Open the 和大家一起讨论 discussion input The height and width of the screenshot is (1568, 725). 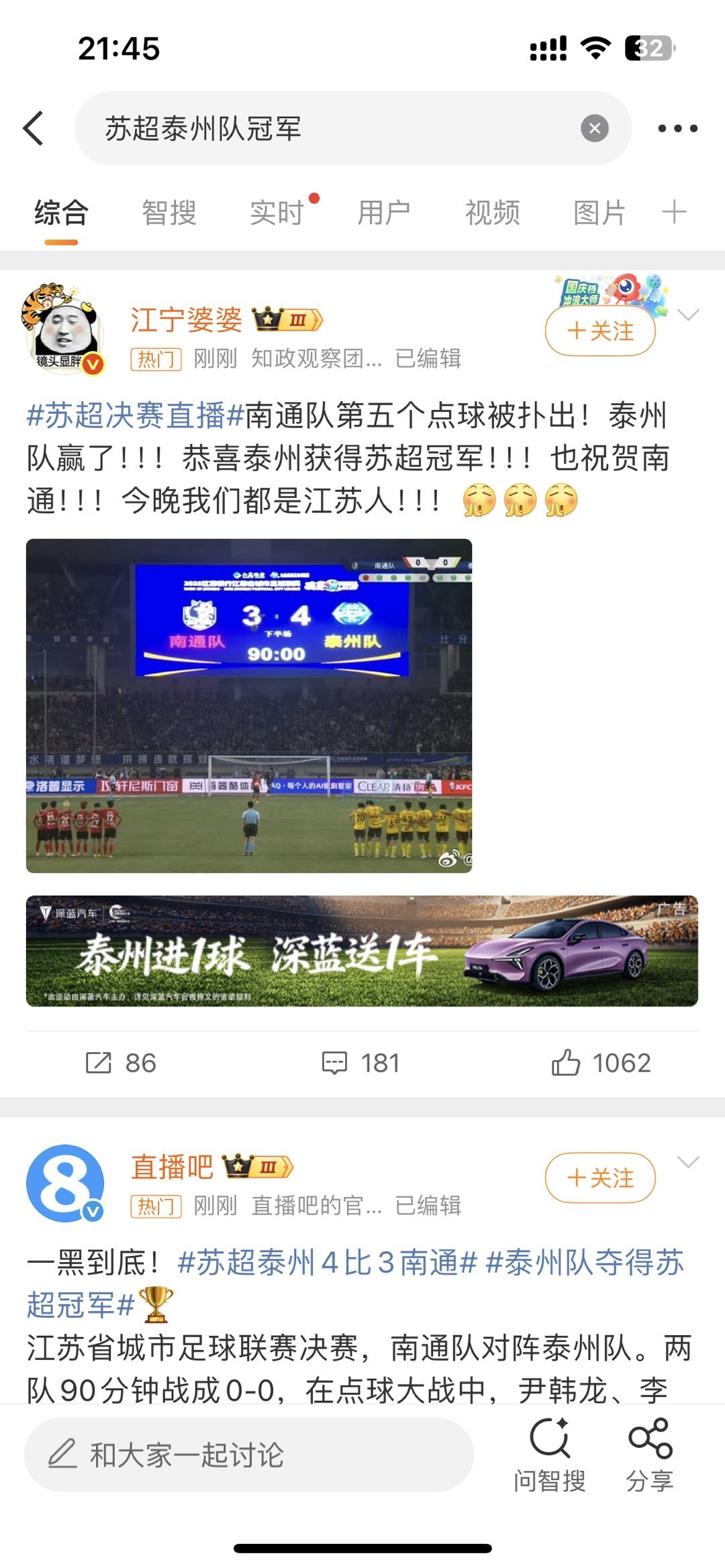[x=248, y=1455]
